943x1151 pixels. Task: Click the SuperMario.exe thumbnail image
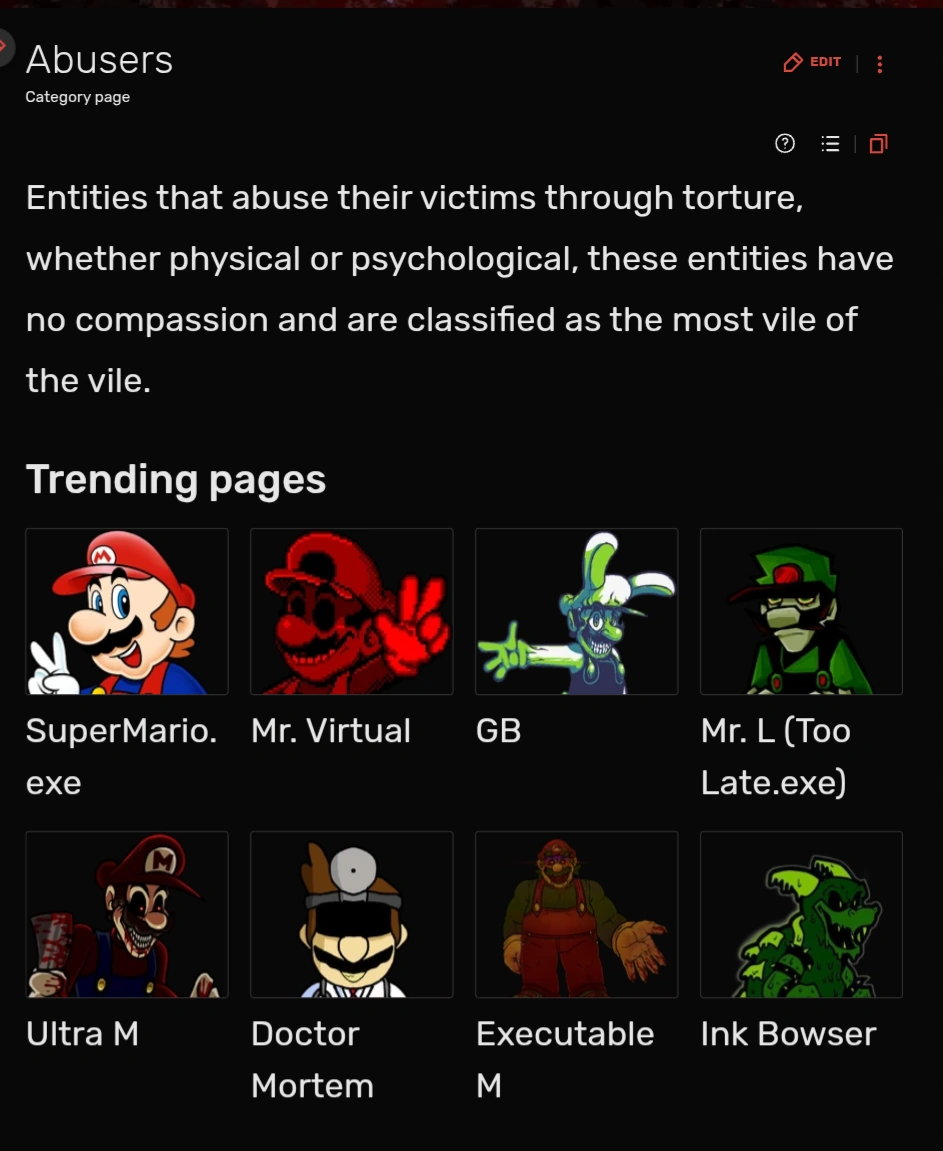(x=127, y=611)
